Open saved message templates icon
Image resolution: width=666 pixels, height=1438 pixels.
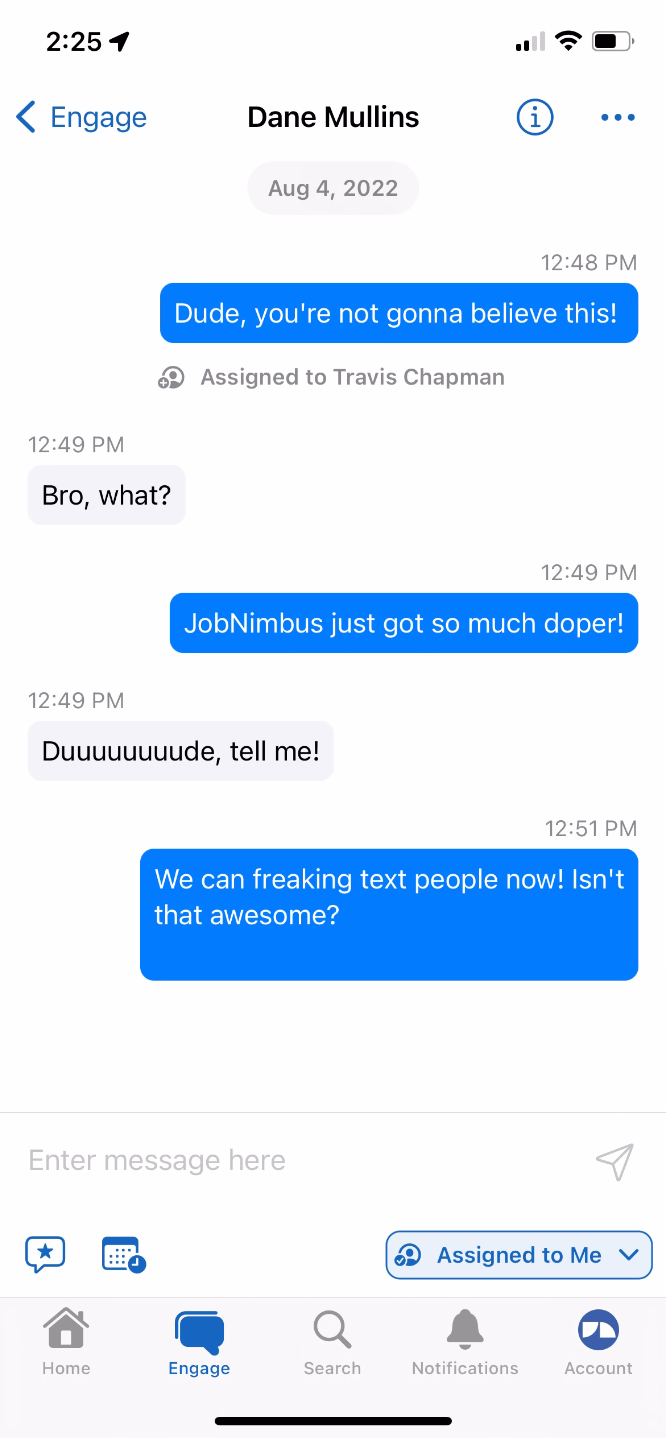(45, 1254)
